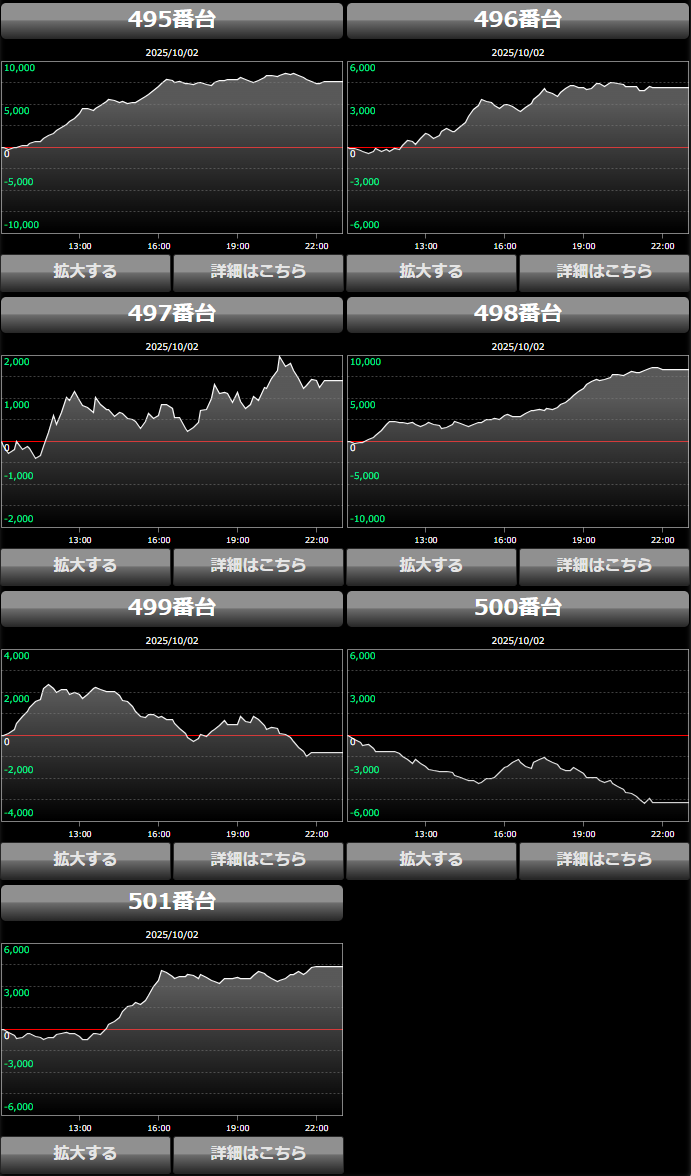Enlarge the 499番台 chart with 拡大する

tap(86, 859)
